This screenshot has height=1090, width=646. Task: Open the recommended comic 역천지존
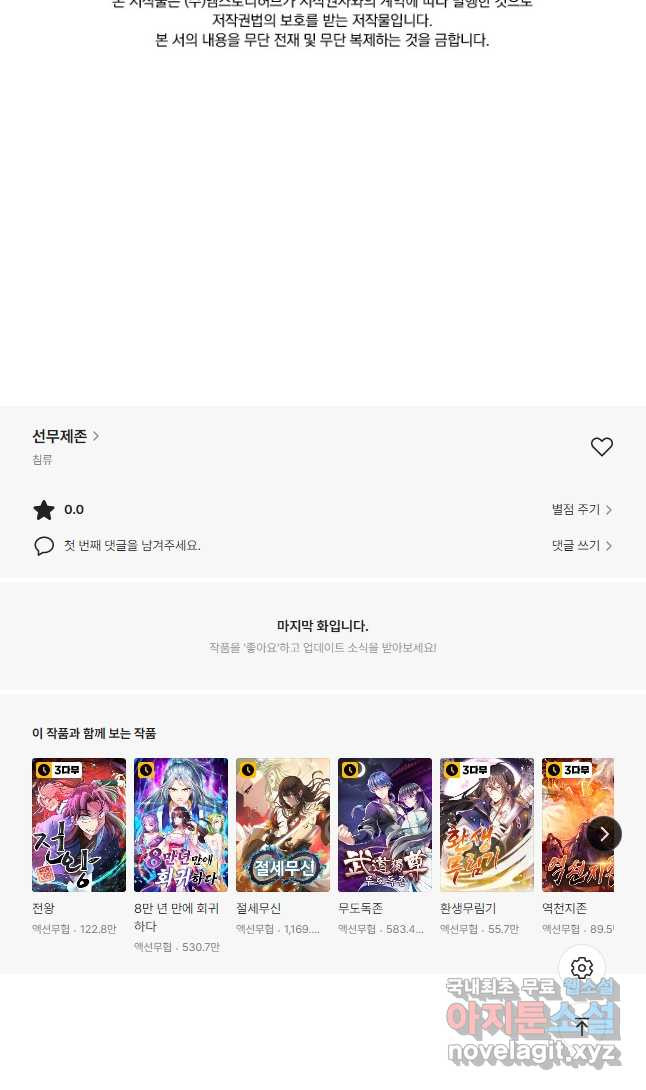(575, 825)
